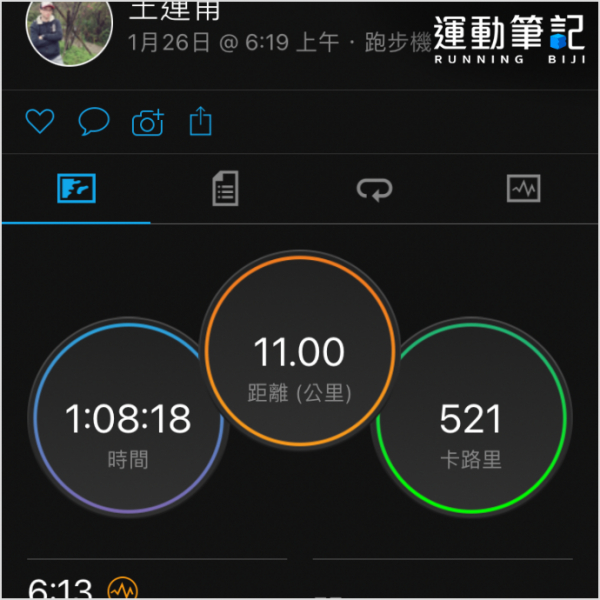Open the comments bubble
The width and height of the screenshot is (600, 600).
coord(93,123)
